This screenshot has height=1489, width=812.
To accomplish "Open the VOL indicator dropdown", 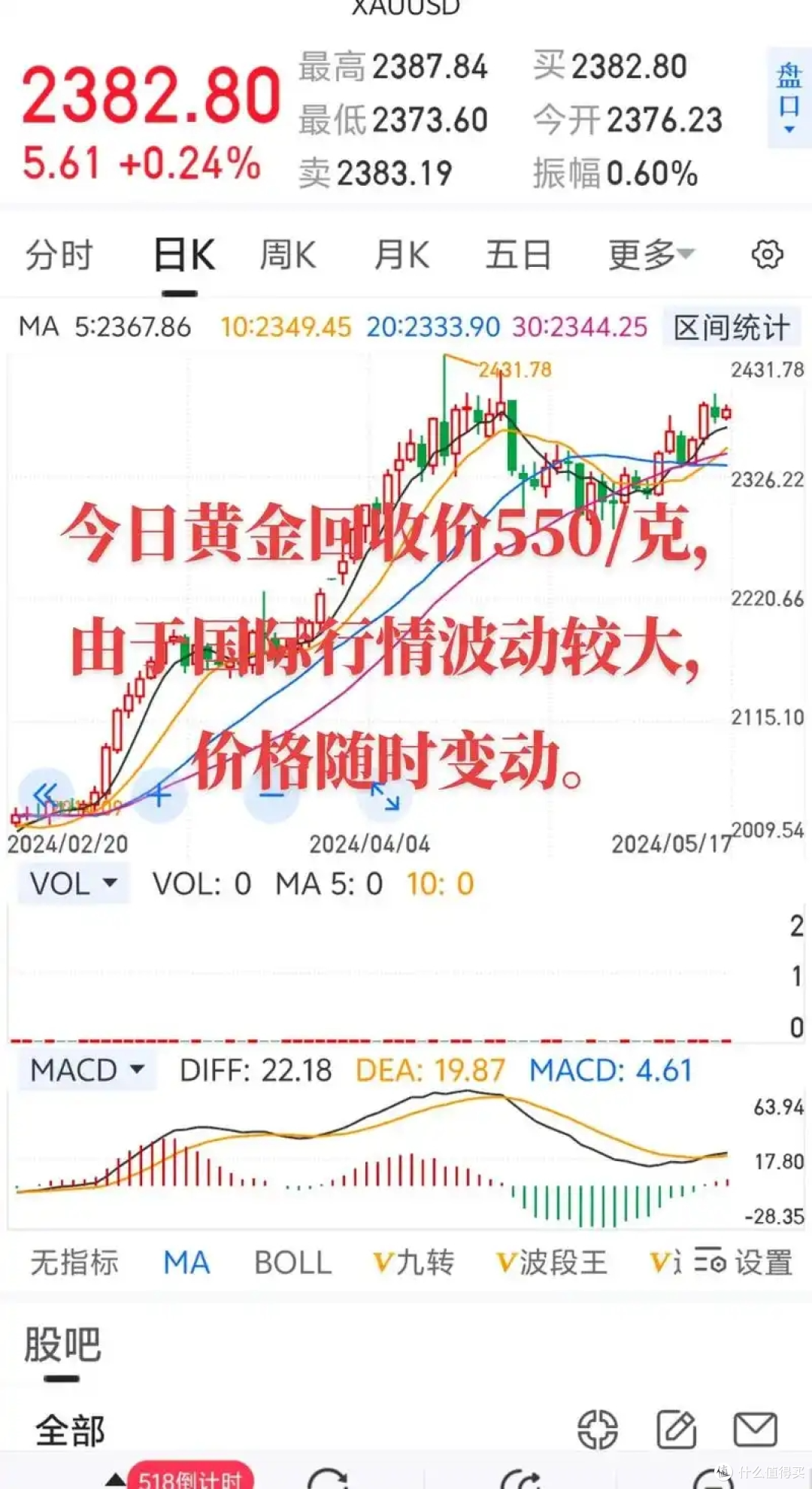I will click(x=71, y=884).
